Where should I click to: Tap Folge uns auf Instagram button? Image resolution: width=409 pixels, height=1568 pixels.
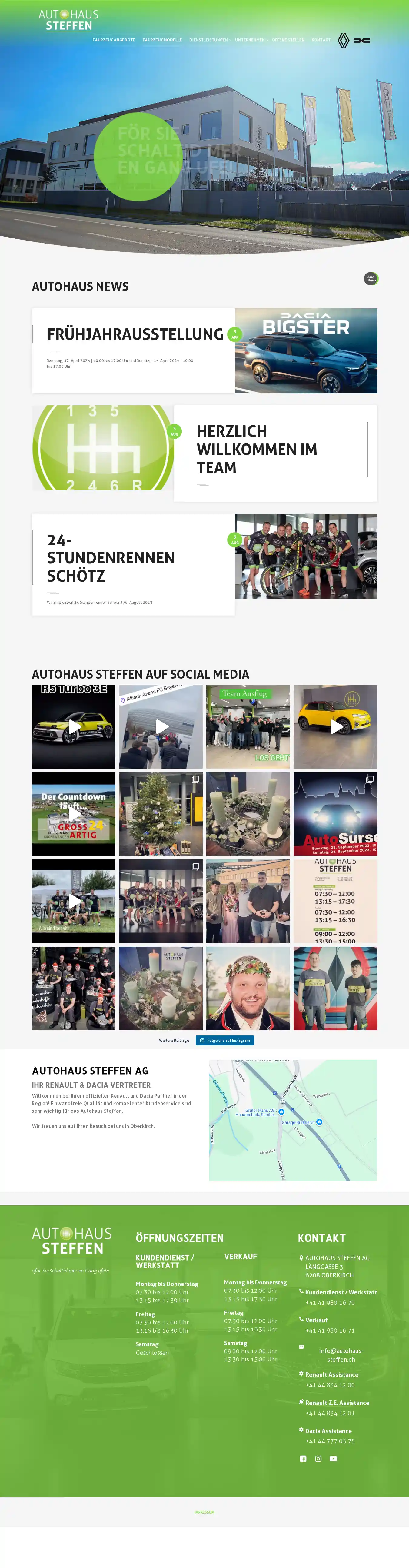[x=224, y=1040]
